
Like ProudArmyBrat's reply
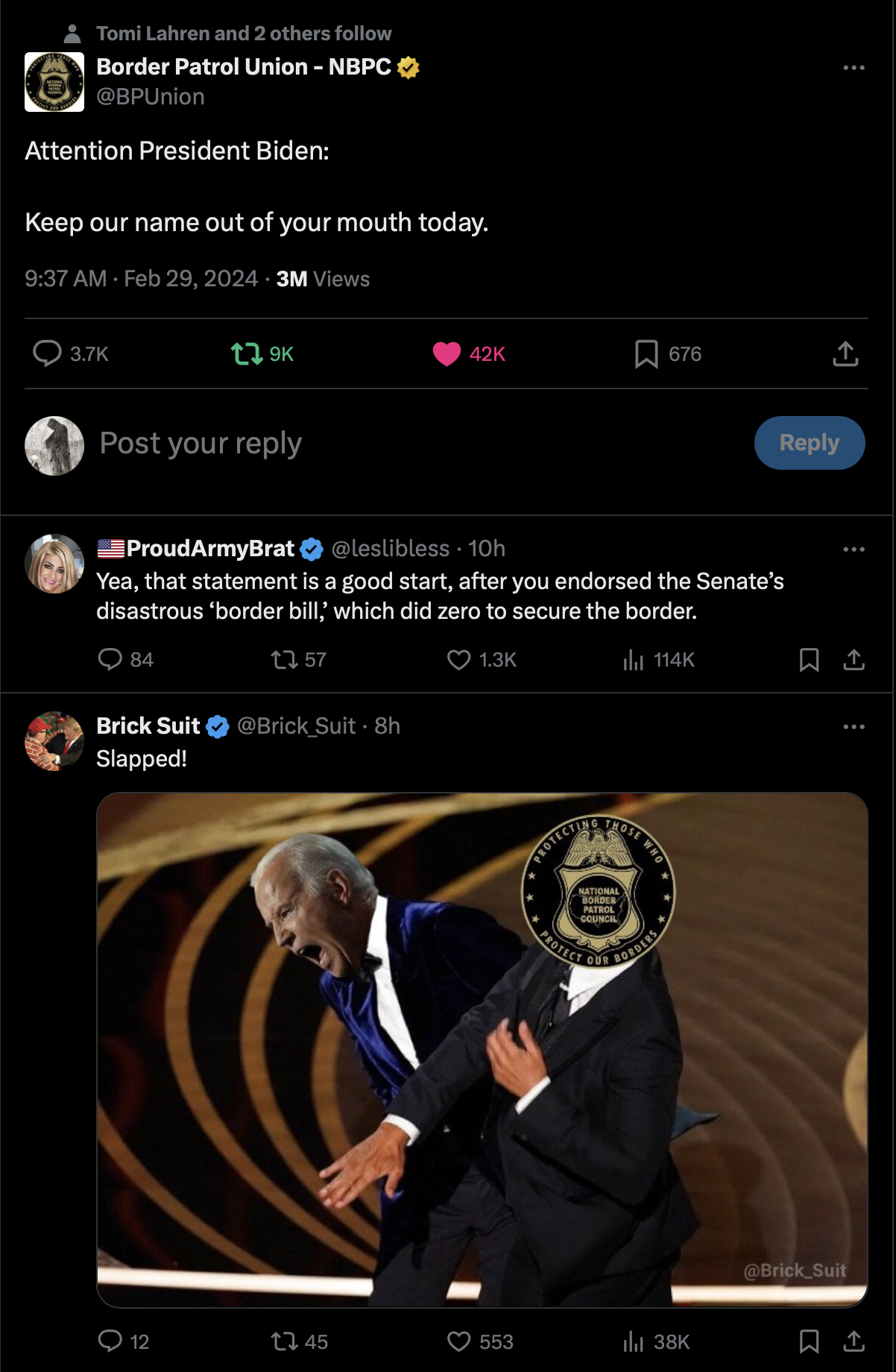tap(458, 660)
